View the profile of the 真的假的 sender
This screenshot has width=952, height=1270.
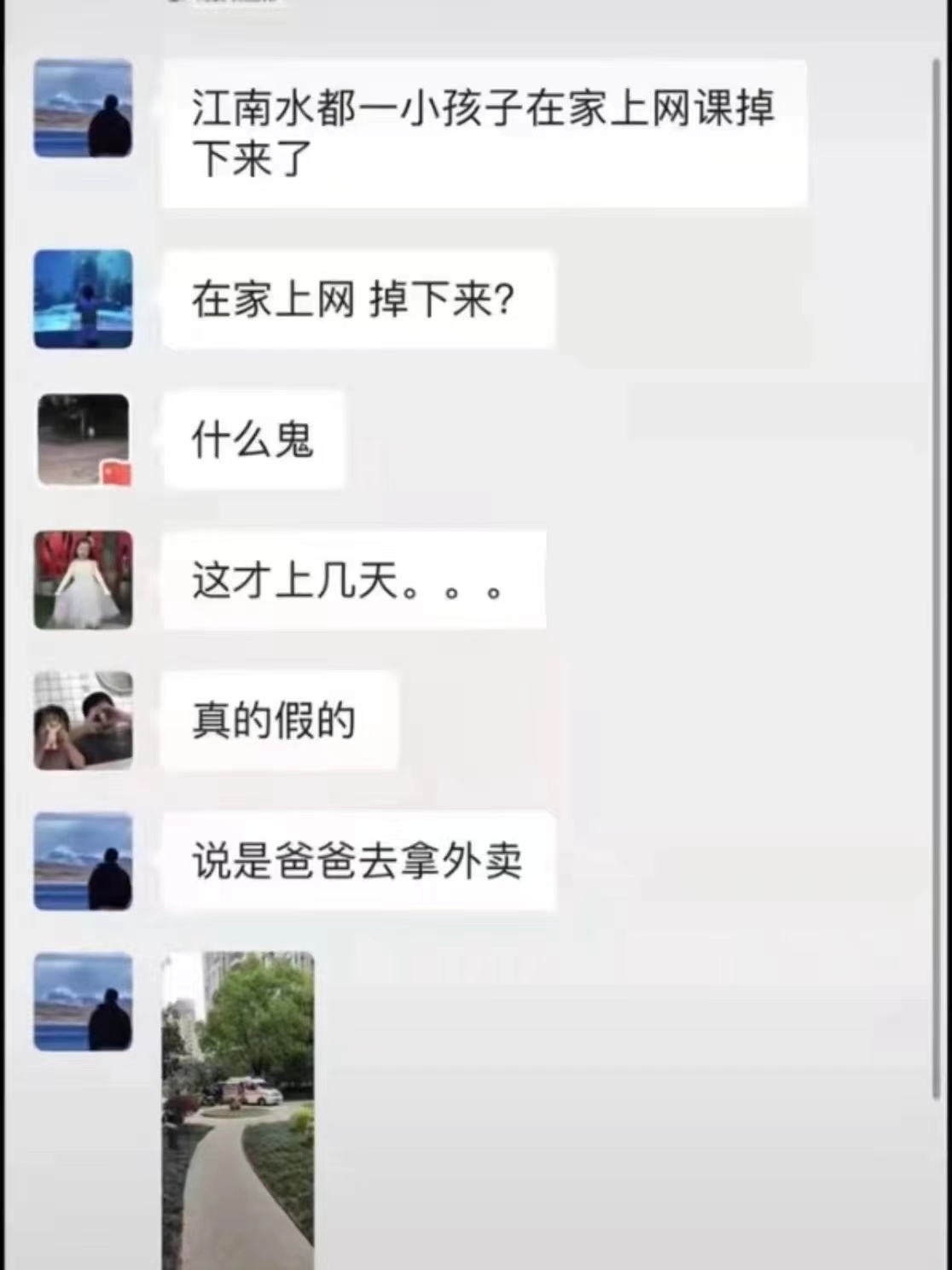(x=84, y=720)
